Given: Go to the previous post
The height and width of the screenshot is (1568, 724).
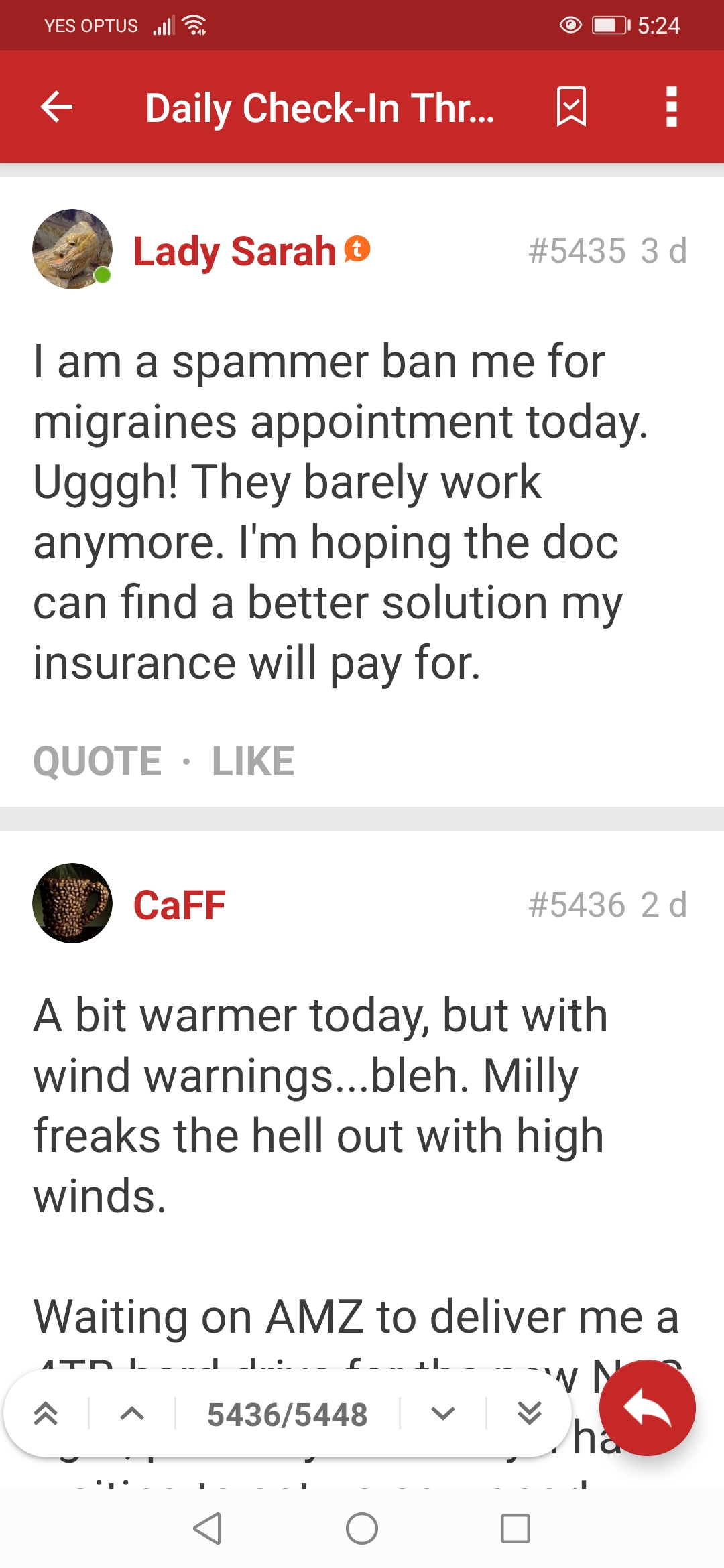Looking at the screenshot, I should pyautogui.click(x=132, y=1414).
